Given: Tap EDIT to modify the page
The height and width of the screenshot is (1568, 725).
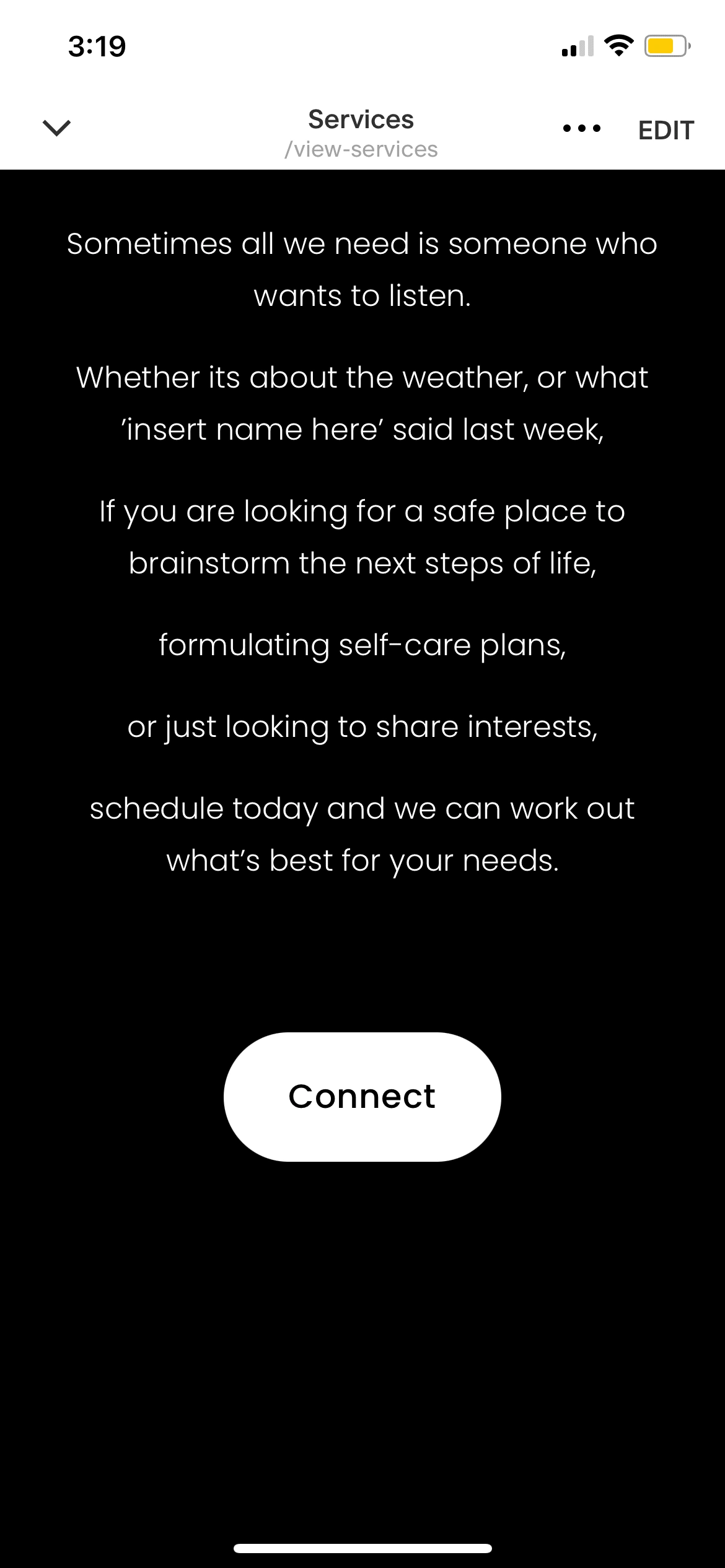Looking at the screenshot, I should pos(666,130).
